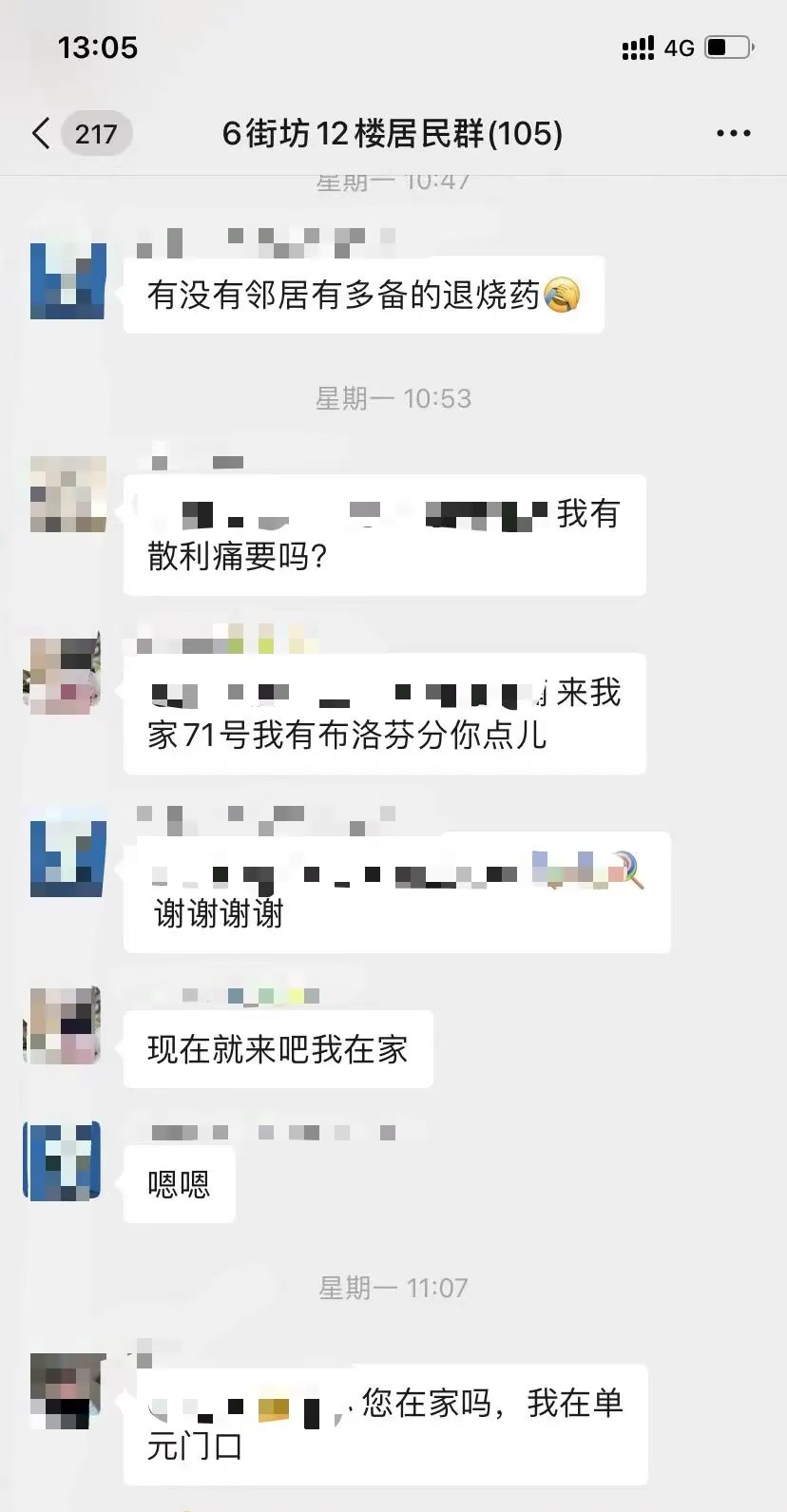Open profile of the 嗯嗯 sender
Viewport: 787px width, 1512px height.
63,1160
